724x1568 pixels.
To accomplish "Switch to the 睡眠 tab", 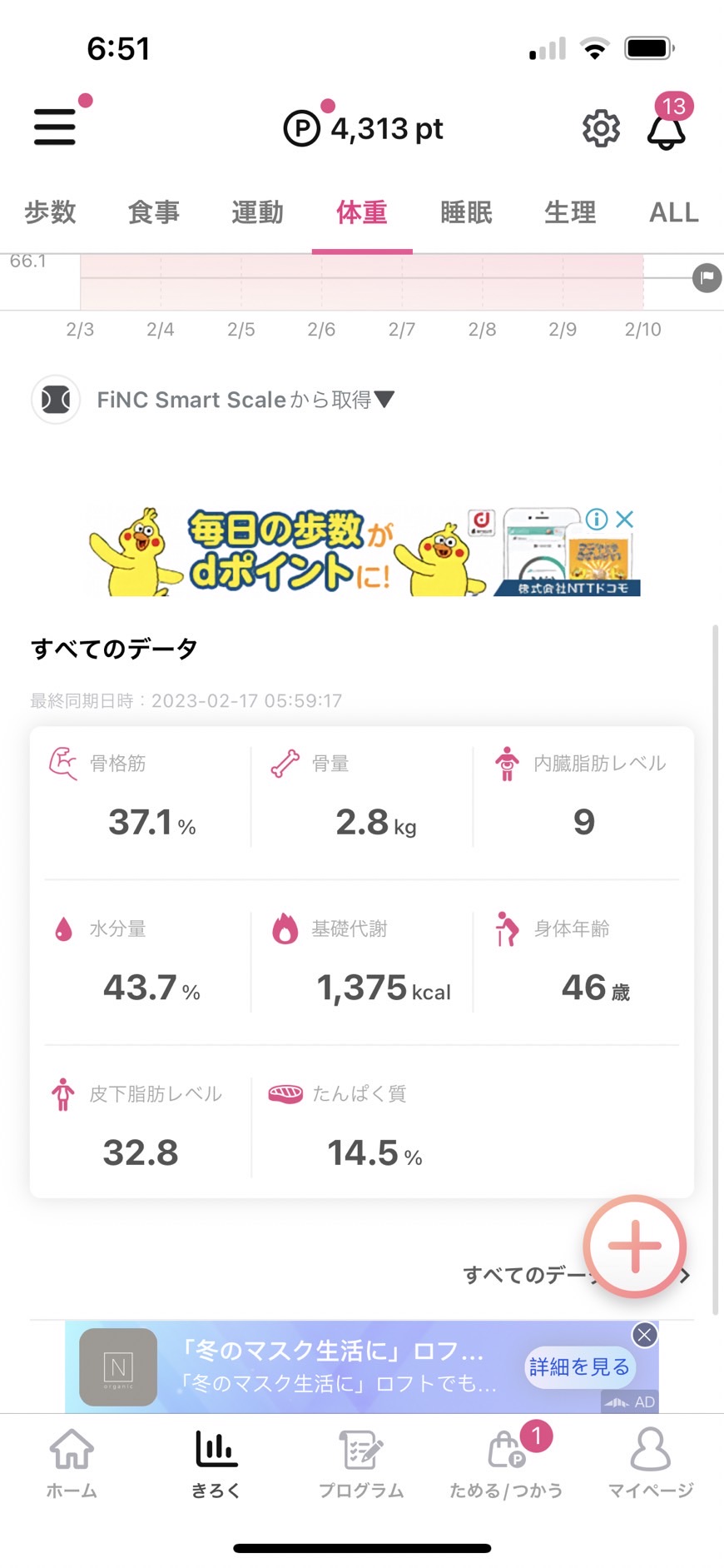I will tap(466, 212).
